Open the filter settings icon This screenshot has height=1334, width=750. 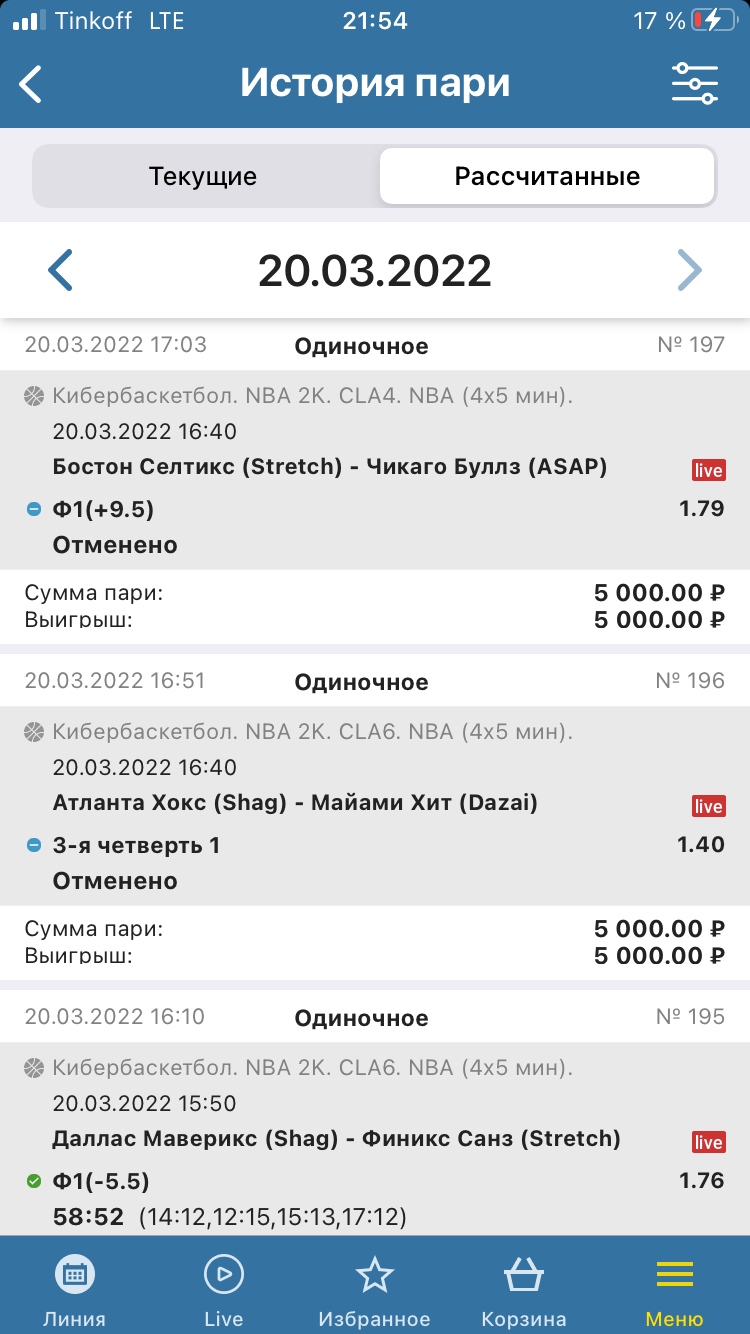click(694, 84)
